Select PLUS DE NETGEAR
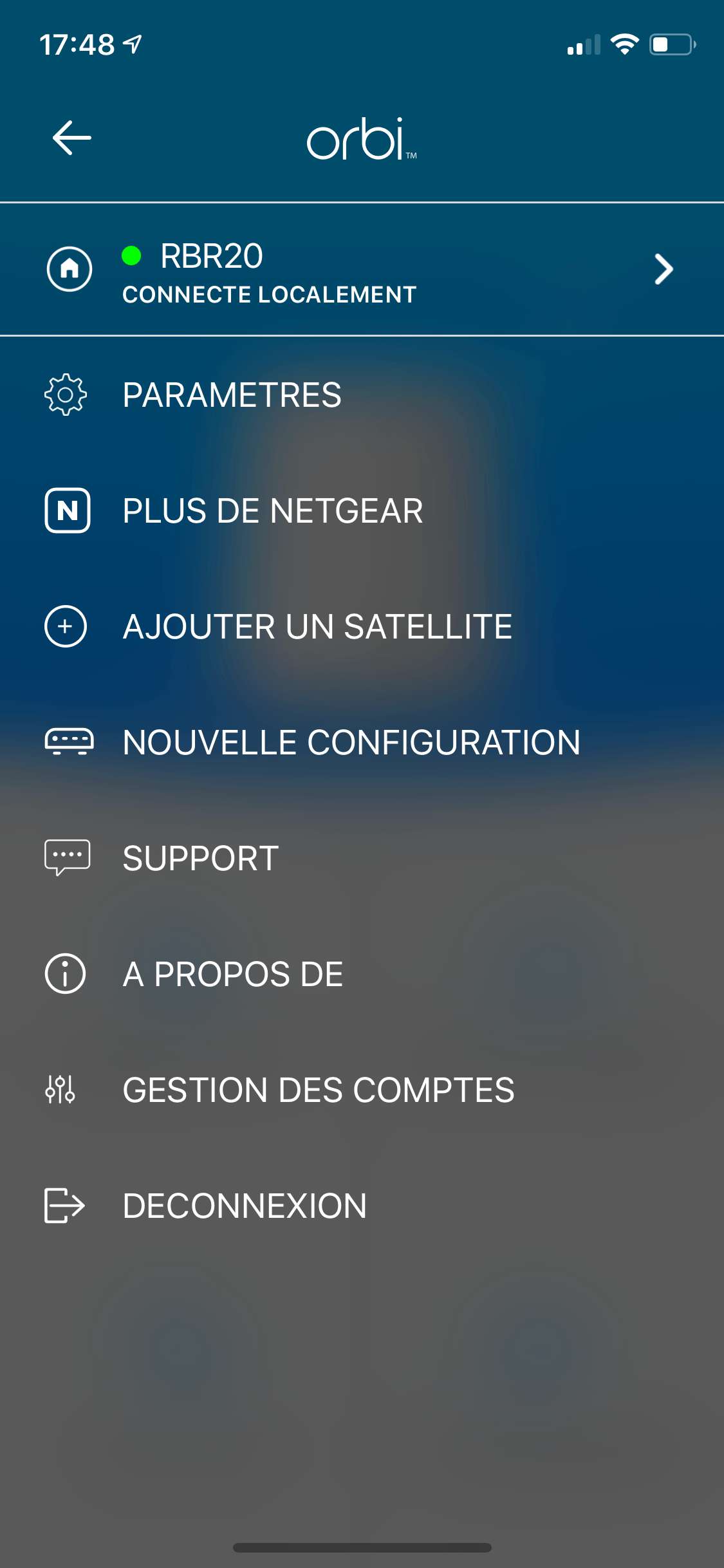Screen dimensions: 724x1568 pyautogui.click(x=272, y=511)
